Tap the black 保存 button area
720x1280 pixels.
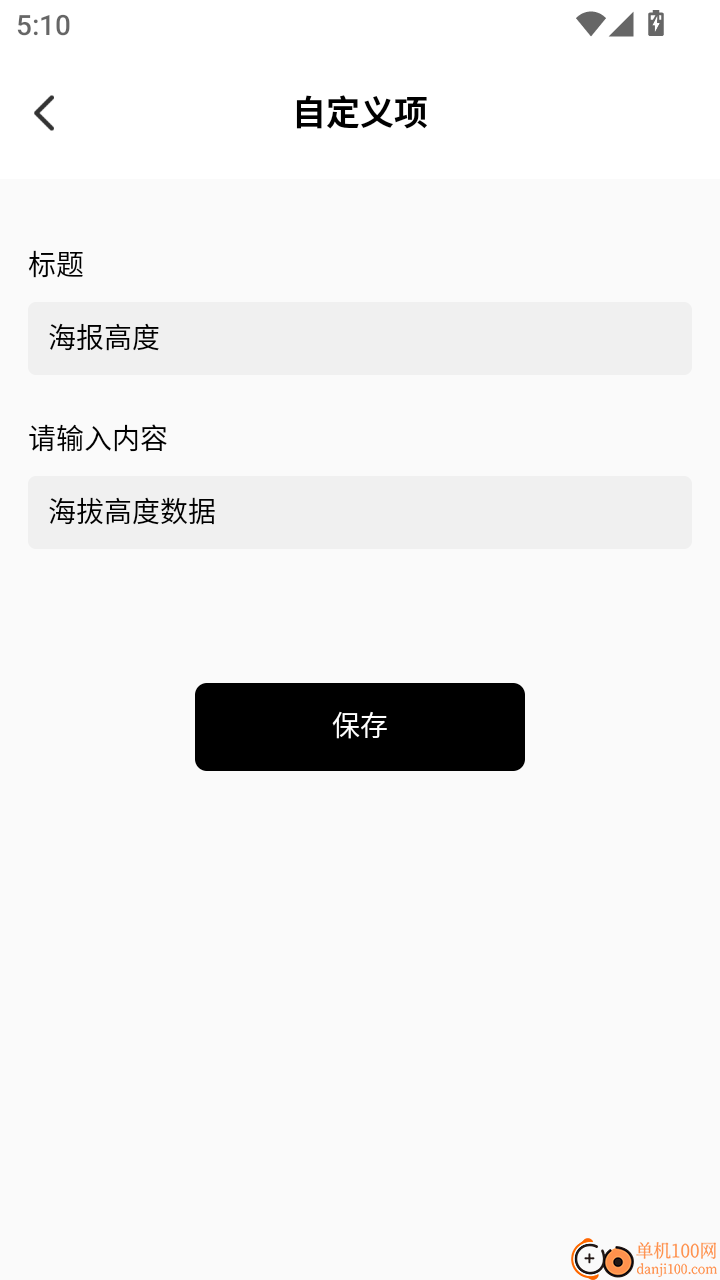[x=360, y=727]
